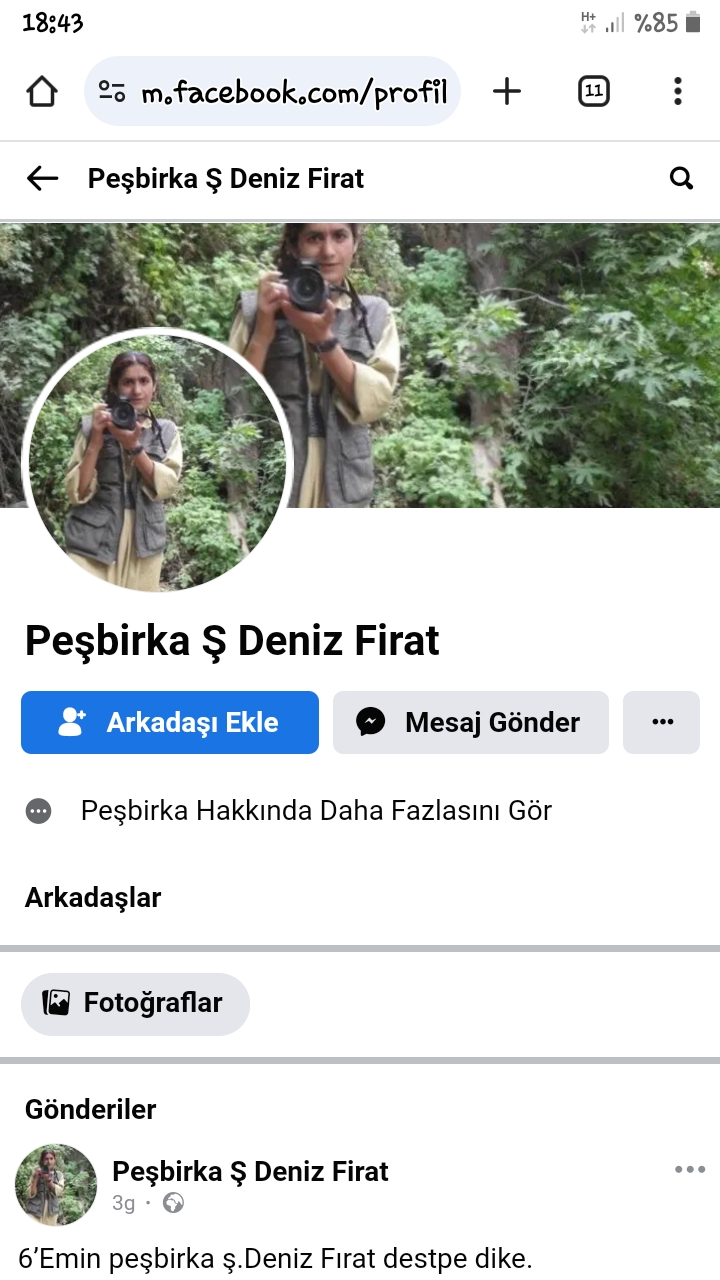The image size is (720, 1280).
Task: Open the Arkadaşlar section
Action: click(x=93, y=897)
